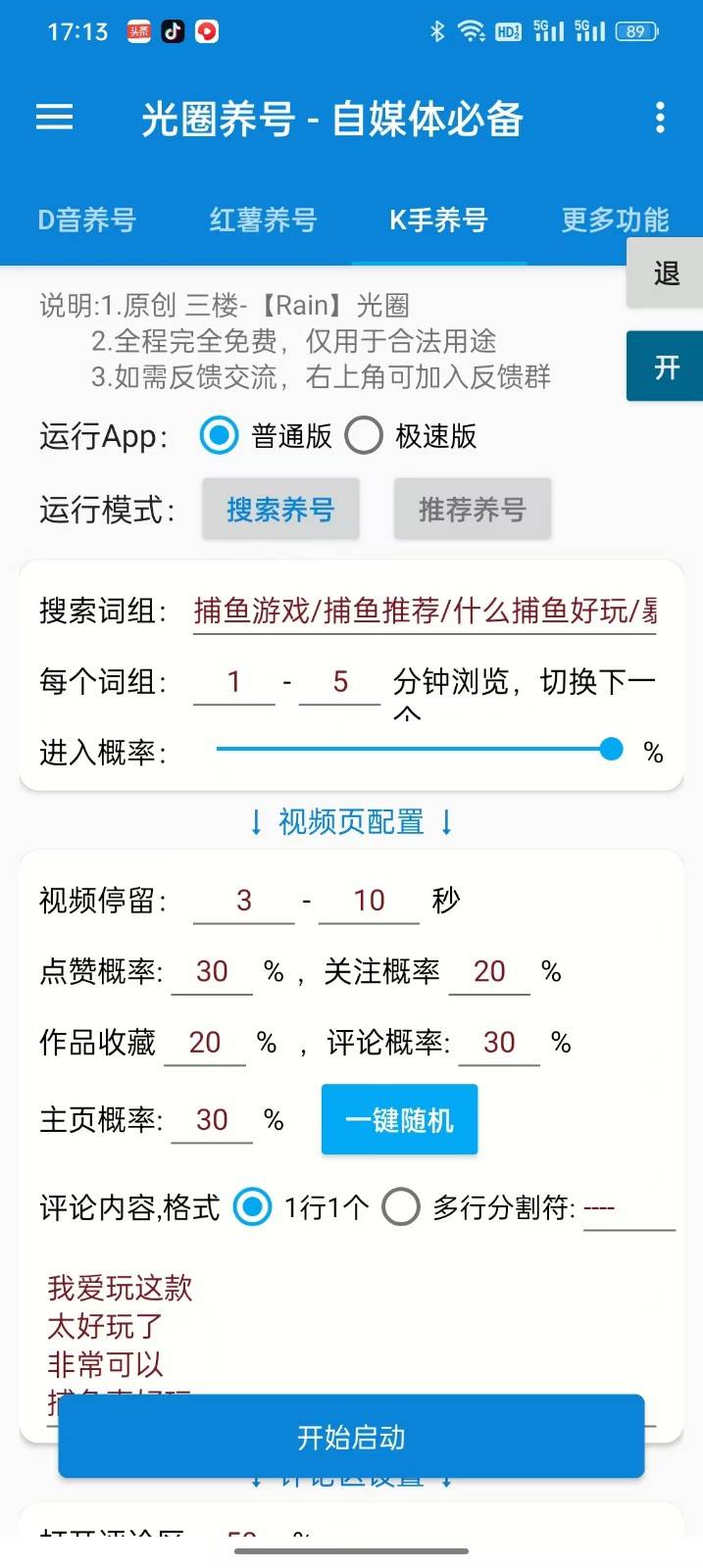
Task: Open the hamburger drawer menu
Action: click(55, 118)
